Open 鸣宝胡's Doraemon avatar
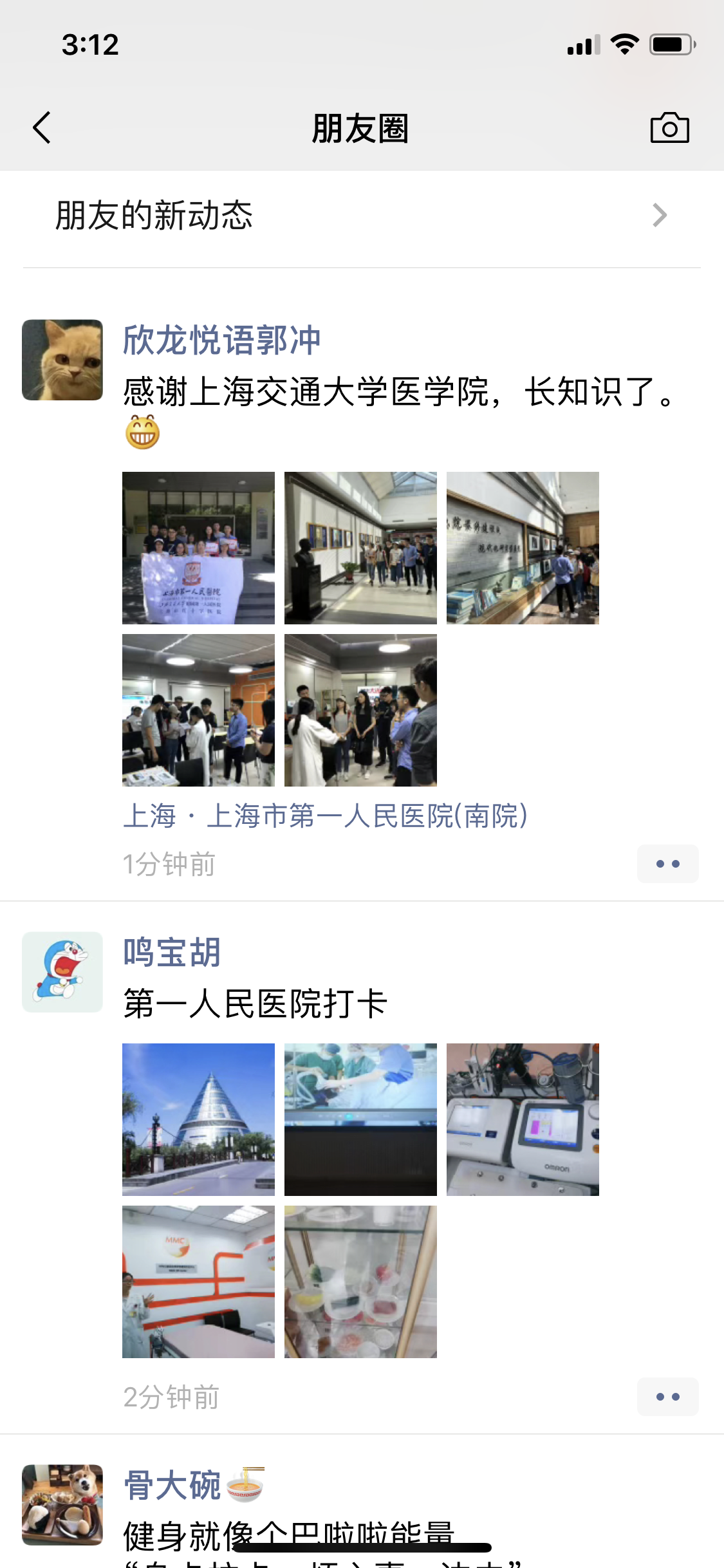This screenshot has height=1568, width=724. point(62,972)
